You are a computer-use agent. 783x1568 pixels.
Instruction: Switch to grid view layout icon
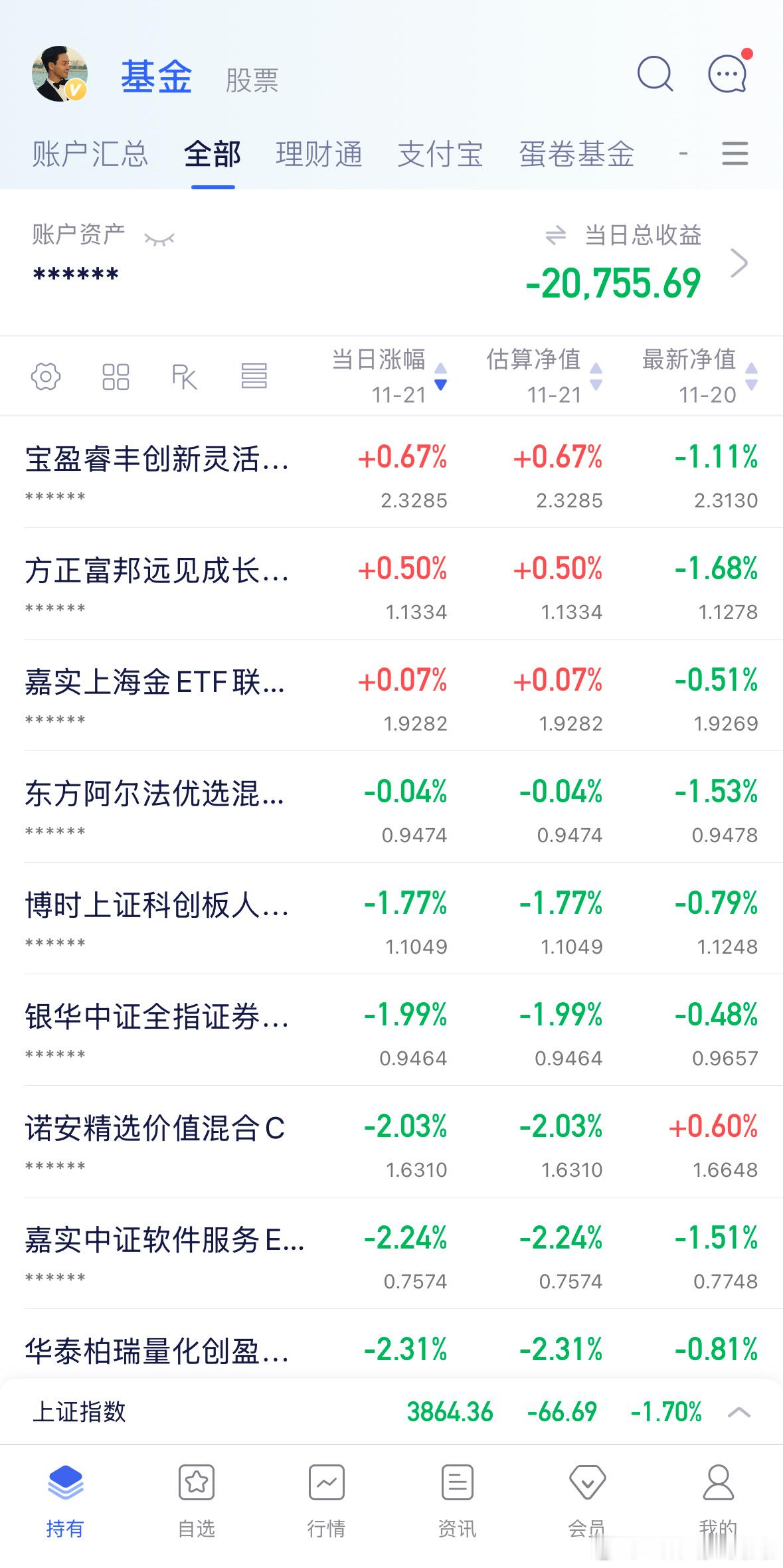(115, 376)
